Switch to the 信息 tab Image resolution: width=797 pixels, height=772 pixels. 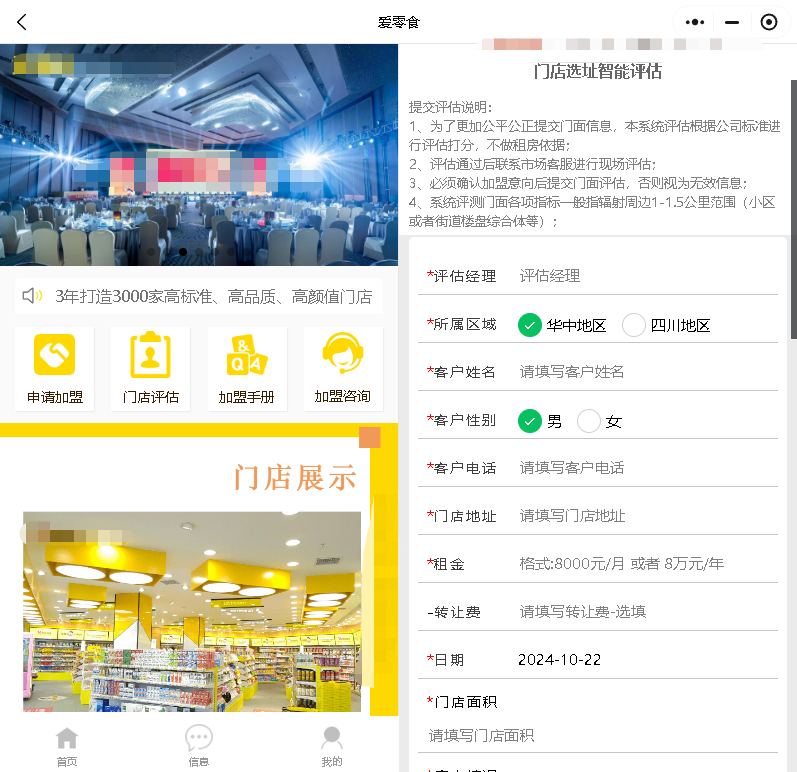coord(199,746)
